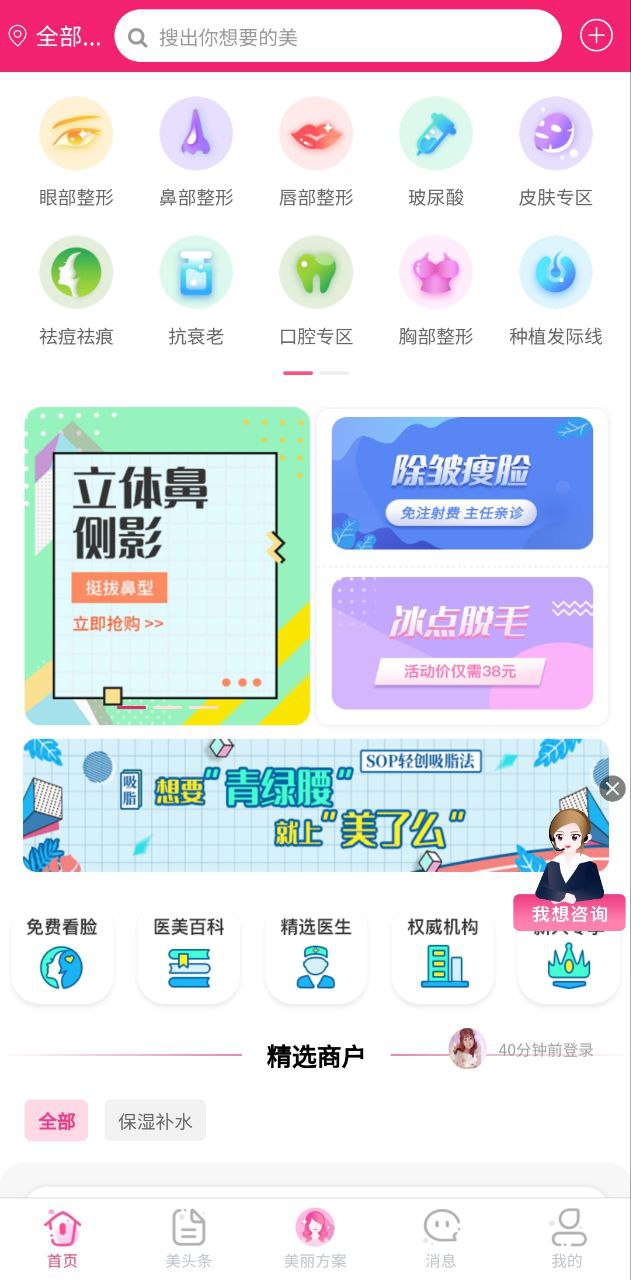631x1280 pixels.
Task: Tap the 我想咨询 consultation button
Action: click(569, 913)
